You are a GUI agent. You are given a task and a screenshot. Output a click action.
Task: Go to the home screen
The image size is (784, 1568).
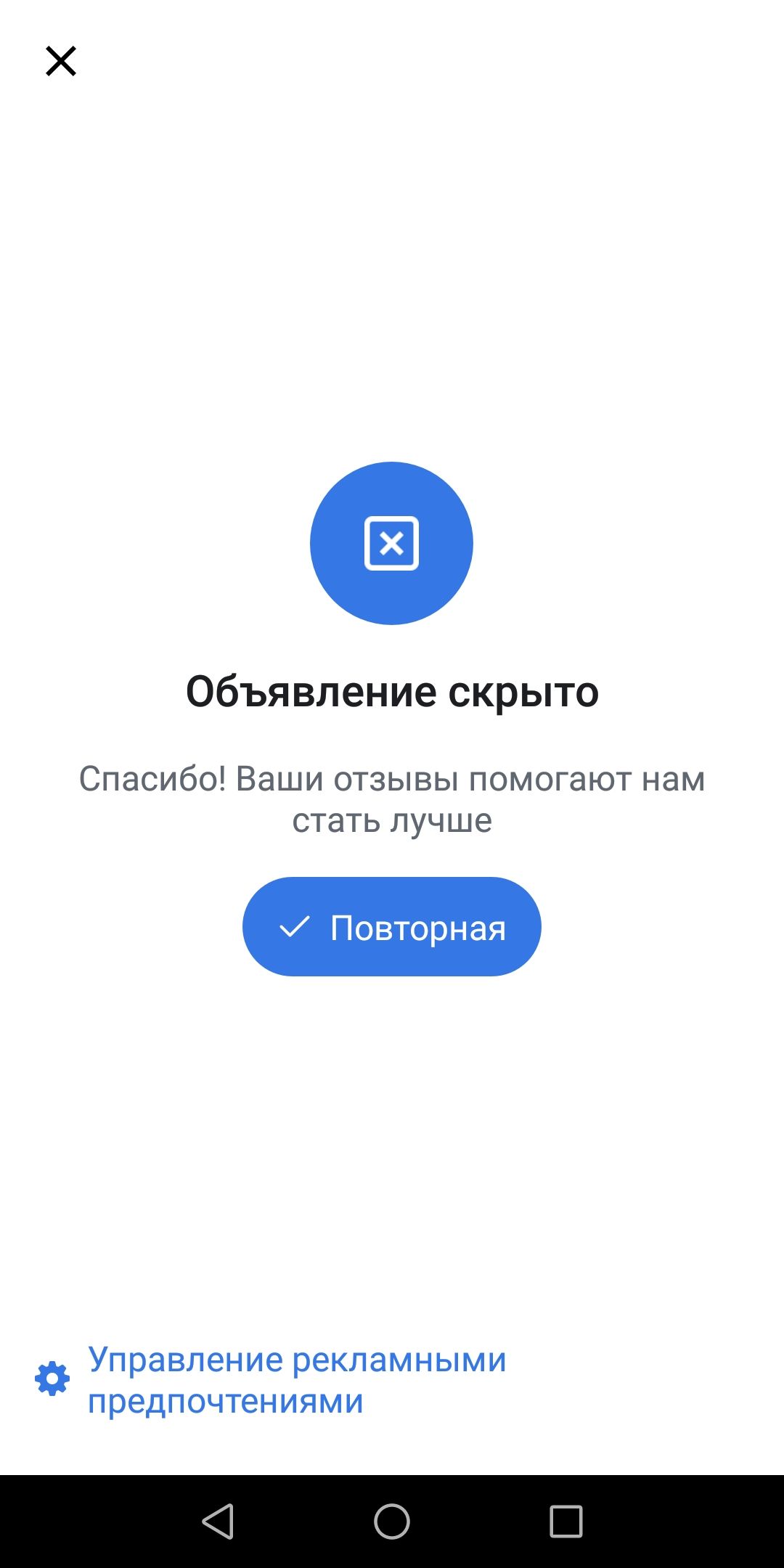392,1521
